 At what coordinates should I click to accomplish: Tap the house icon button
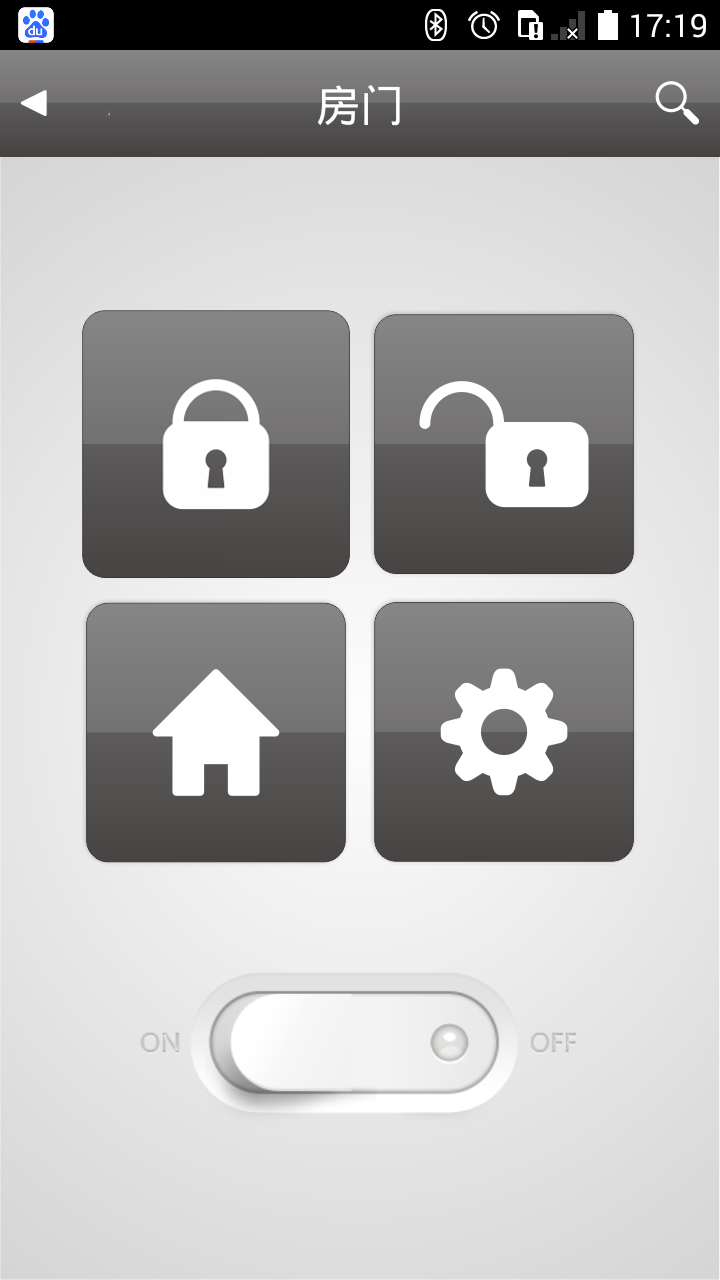click(216, 732)
